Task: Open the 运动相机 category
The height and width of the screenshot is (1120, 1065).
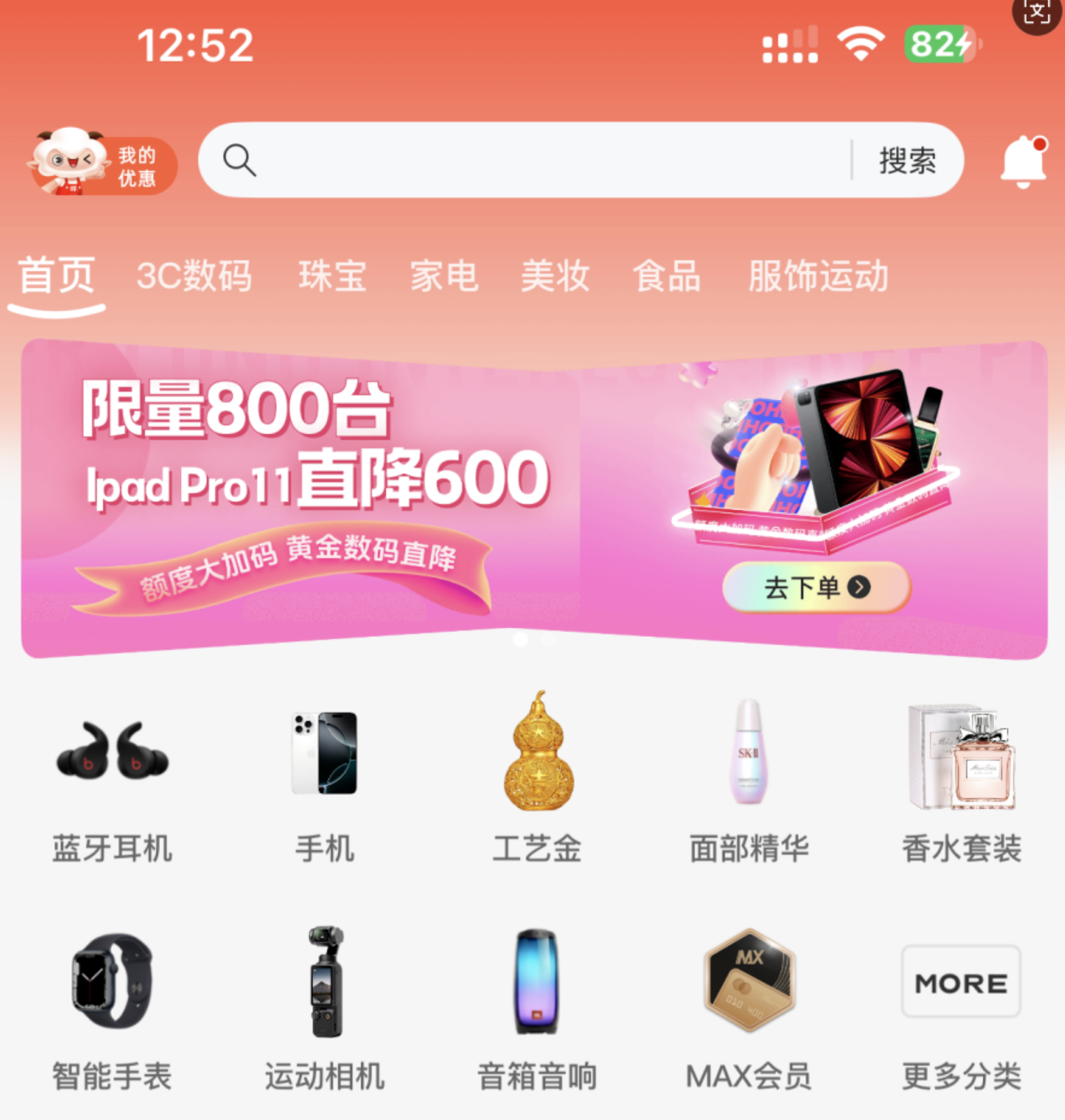Action: (324, 1010)
